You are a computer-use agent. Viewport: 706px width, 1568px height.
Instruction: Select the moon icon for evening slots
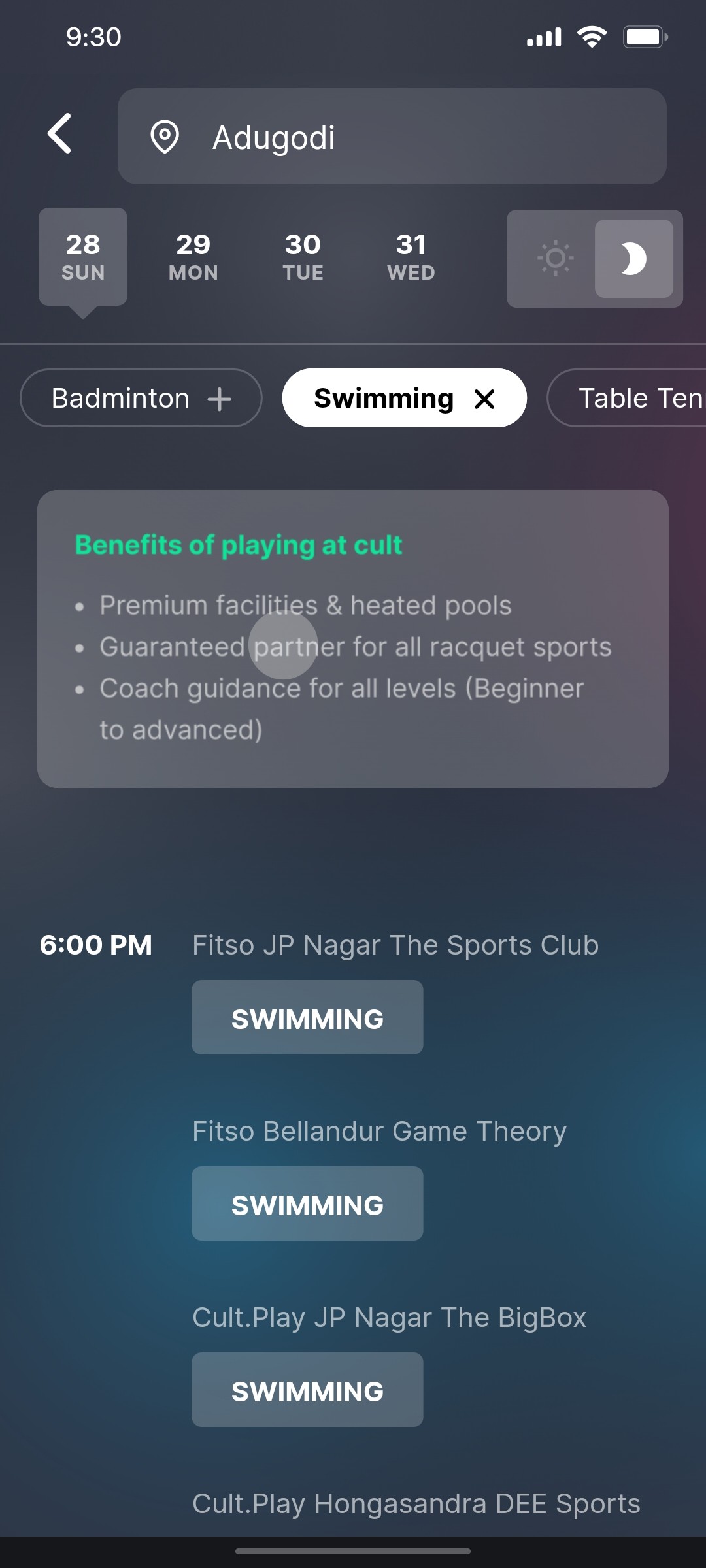click(x=632, y=259)
